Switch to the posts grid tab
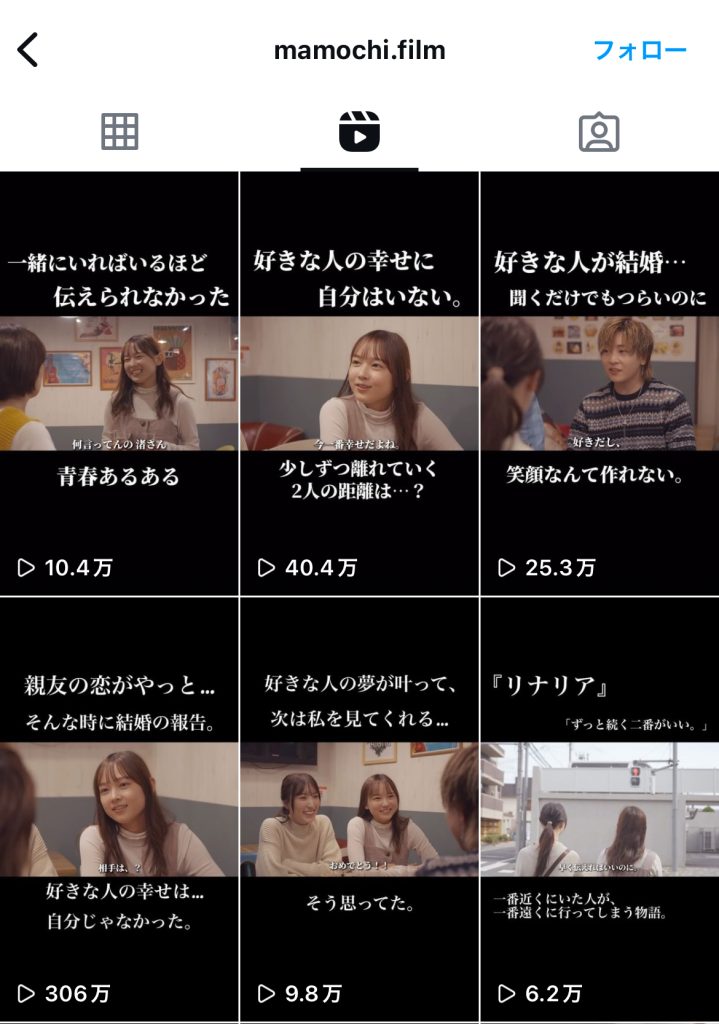The height and width of the screenshot is (1024, 719). [x=120, y=132]
